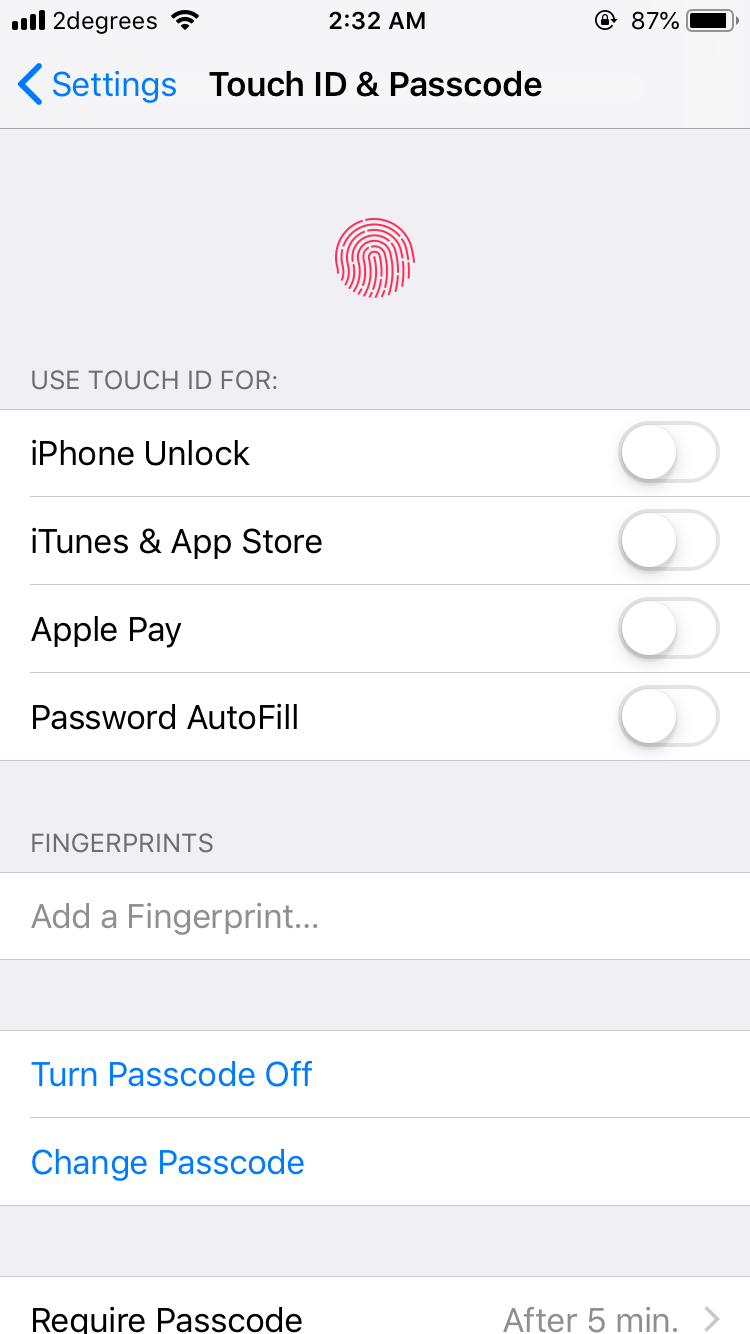Enable Touch ID for iPhone Unlock

click(669, 453)
